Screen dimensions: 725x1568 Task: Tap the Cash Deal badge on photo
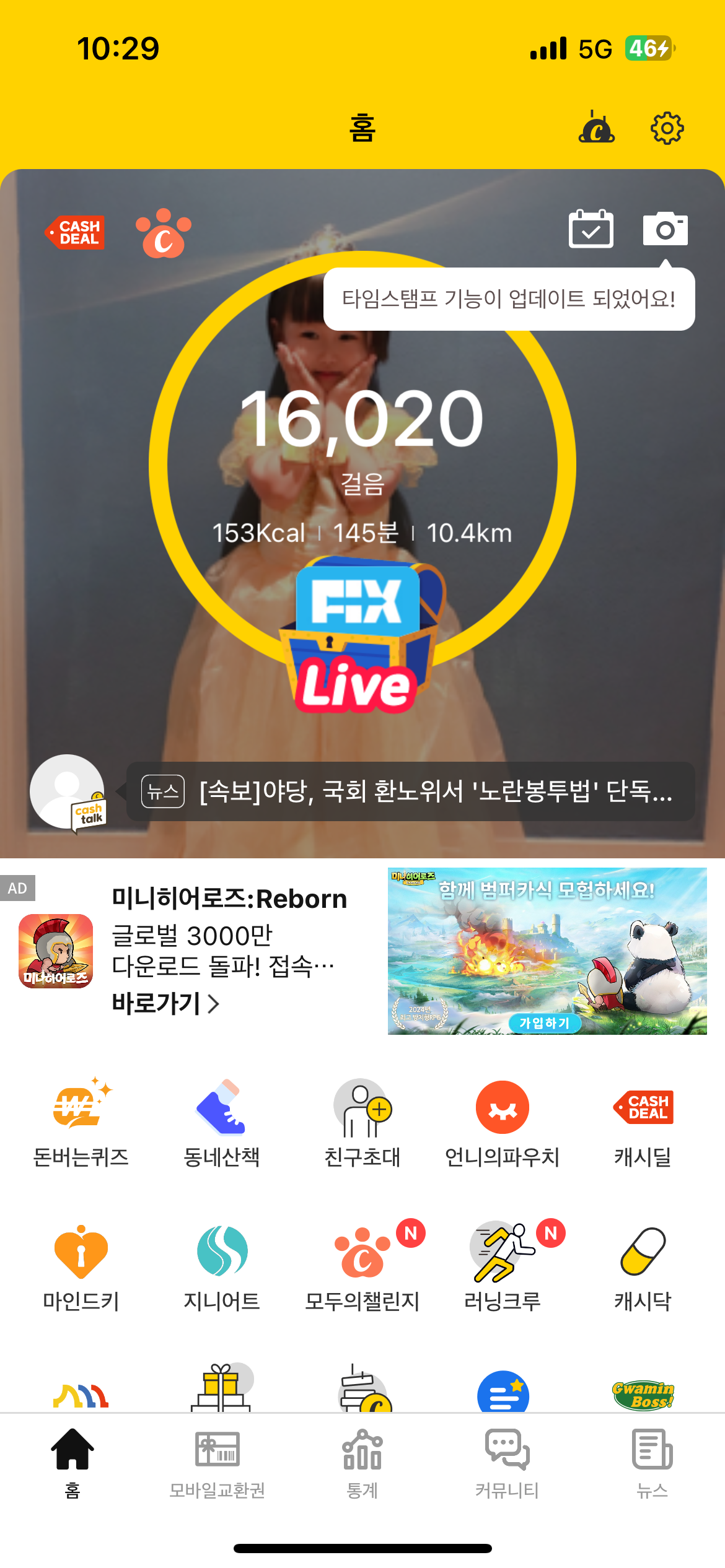pos(76,233)
